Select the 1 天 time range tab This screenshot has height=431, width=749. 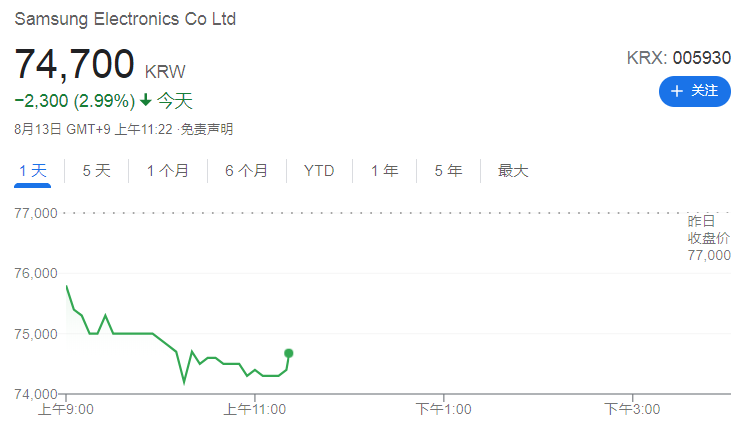point(33,171)
